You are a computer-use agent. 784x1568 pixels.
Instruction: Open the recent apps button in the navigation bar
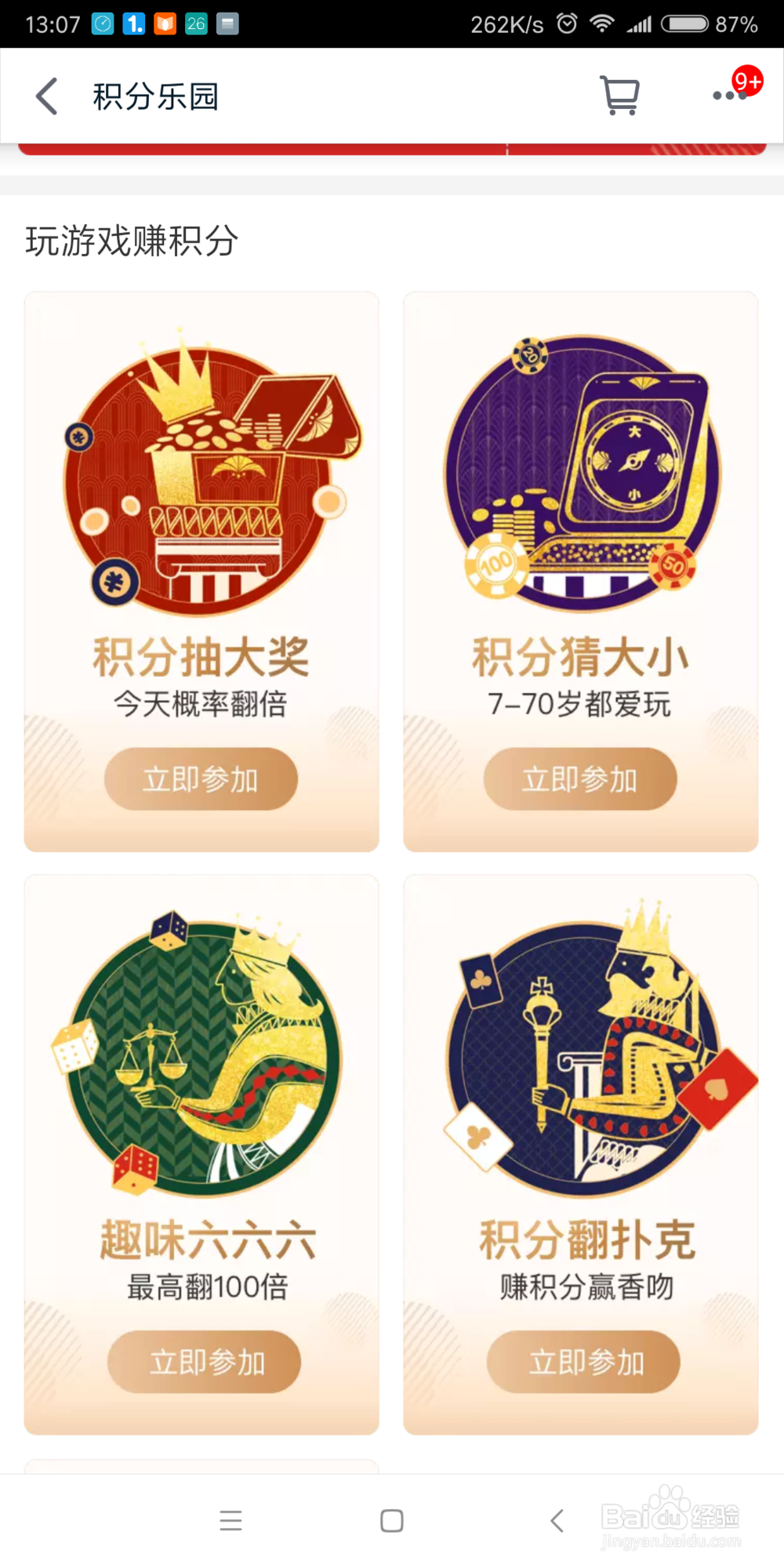coord(230,1519)
